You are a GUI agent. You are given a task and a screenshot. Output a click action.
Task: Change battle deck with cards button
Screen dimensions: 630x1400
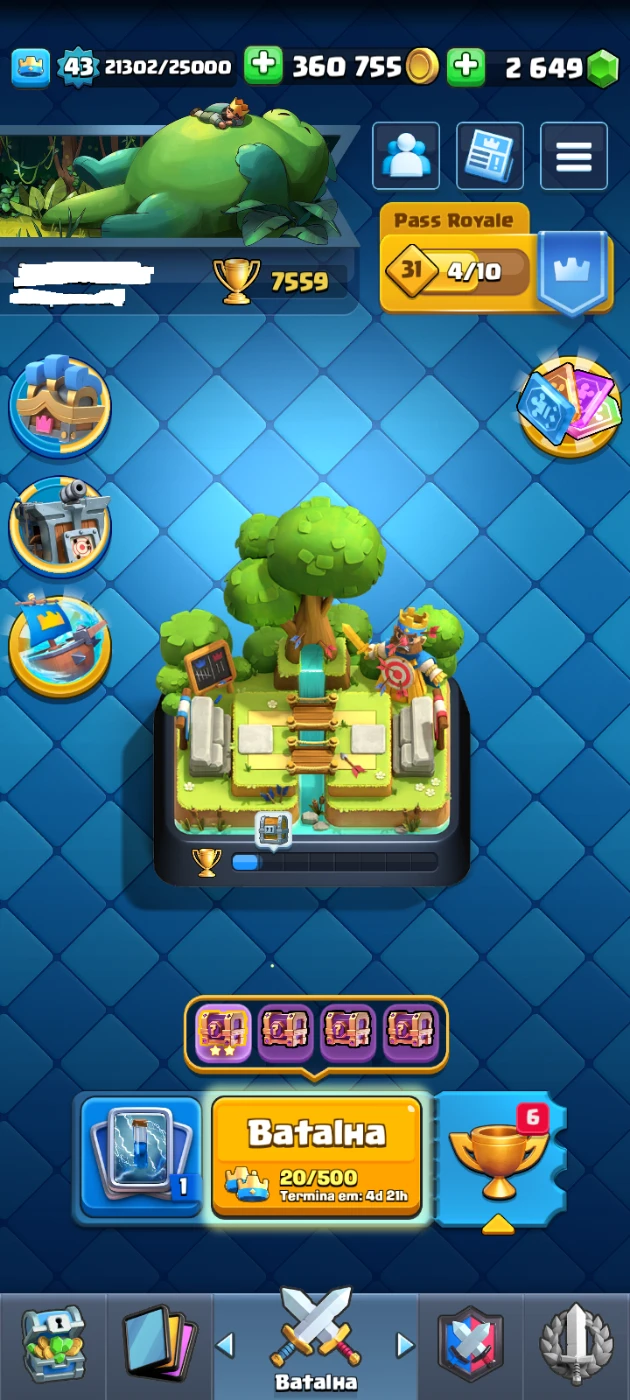click(x=141, y=1155)
